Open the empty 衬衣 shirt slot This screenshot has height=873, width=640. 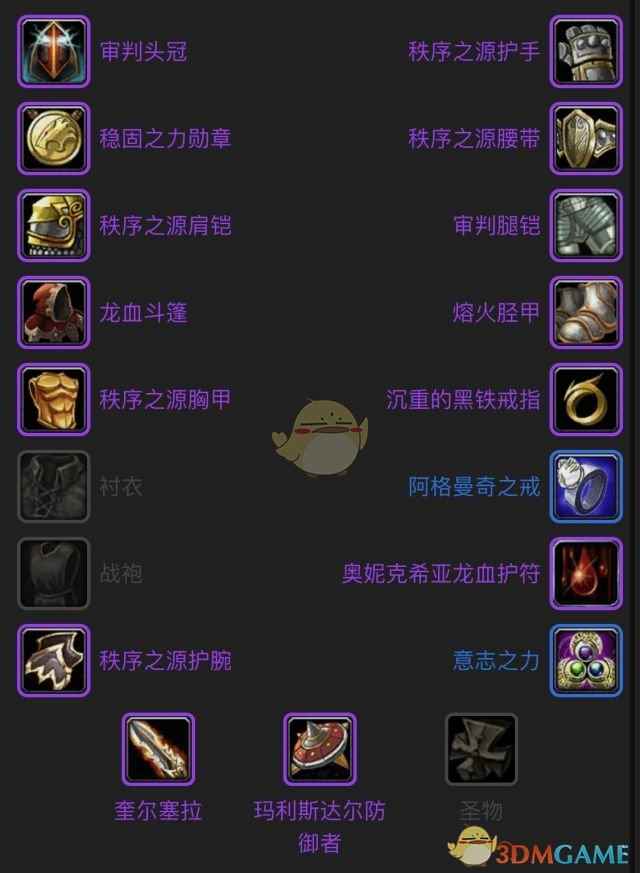pos(53,486)
